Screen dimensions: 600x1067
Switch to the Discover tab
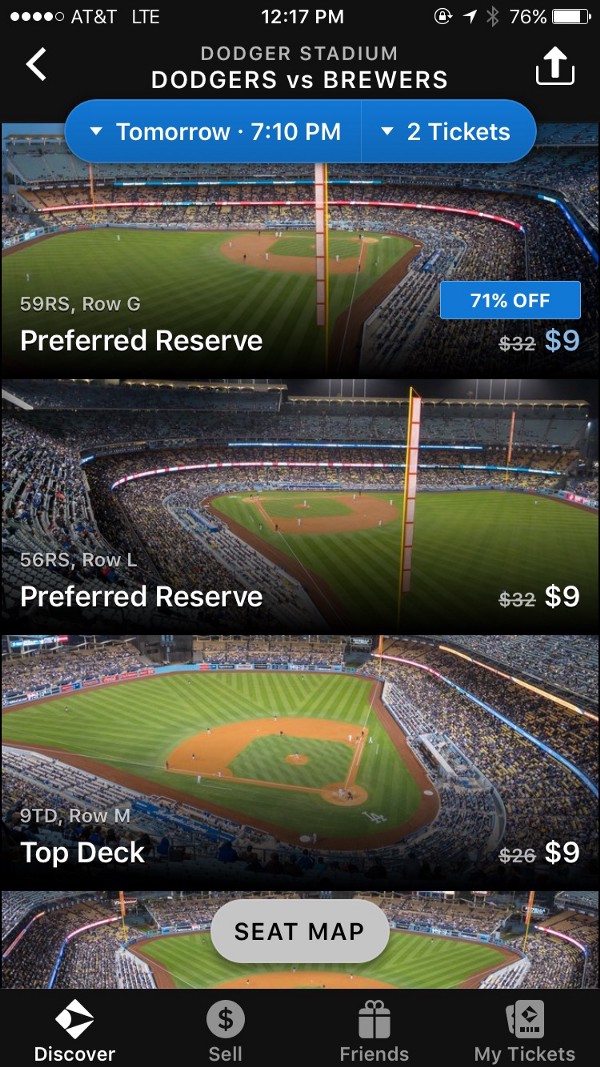75,1031
